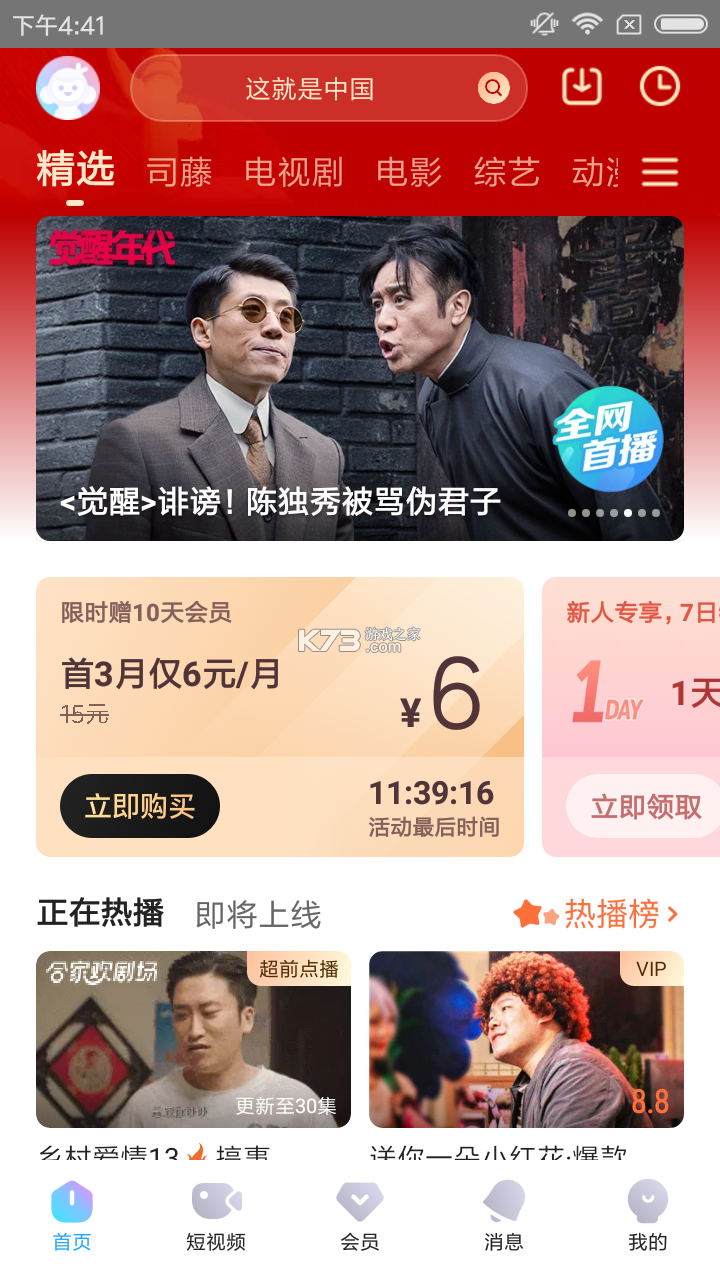This screenshot has height=1280, width=720.
Task: Open the VIP movie rated 8.8
Action: tap(526, 1040)
